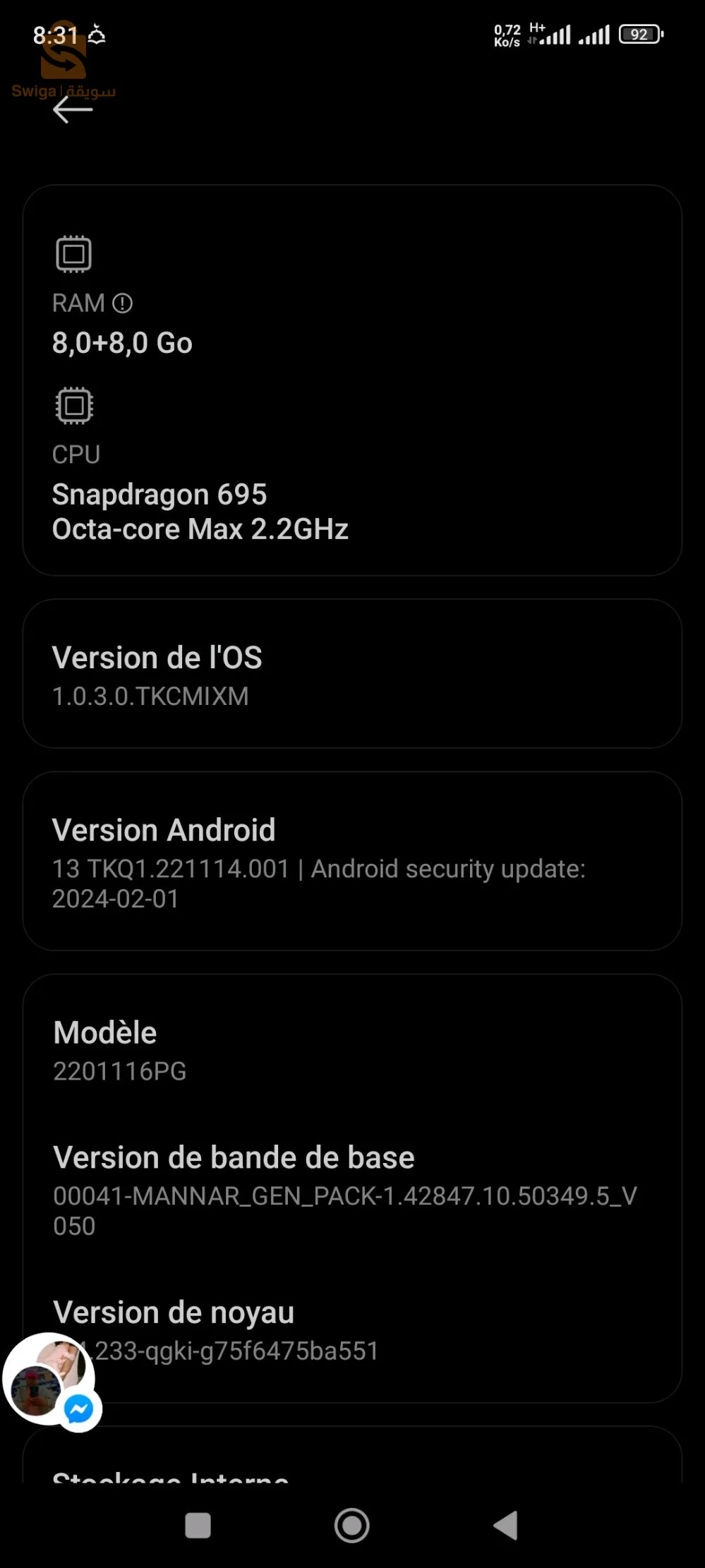Screen dimensions: 705x1568
Task: Open the Messenger chat head bubble
Action: point(51,1381)
